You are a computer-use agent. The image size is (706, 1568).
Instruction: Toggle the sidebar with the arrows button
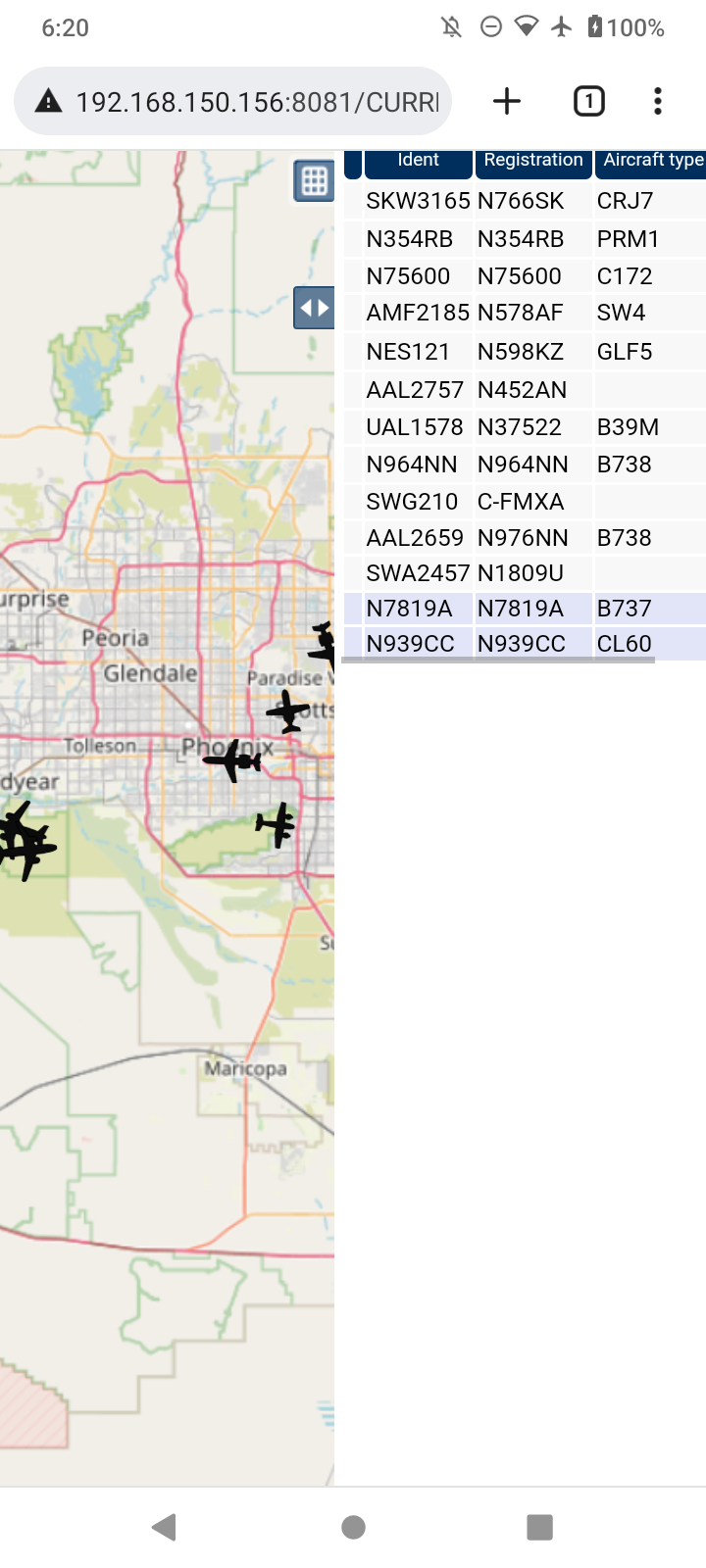click(314, 308)
